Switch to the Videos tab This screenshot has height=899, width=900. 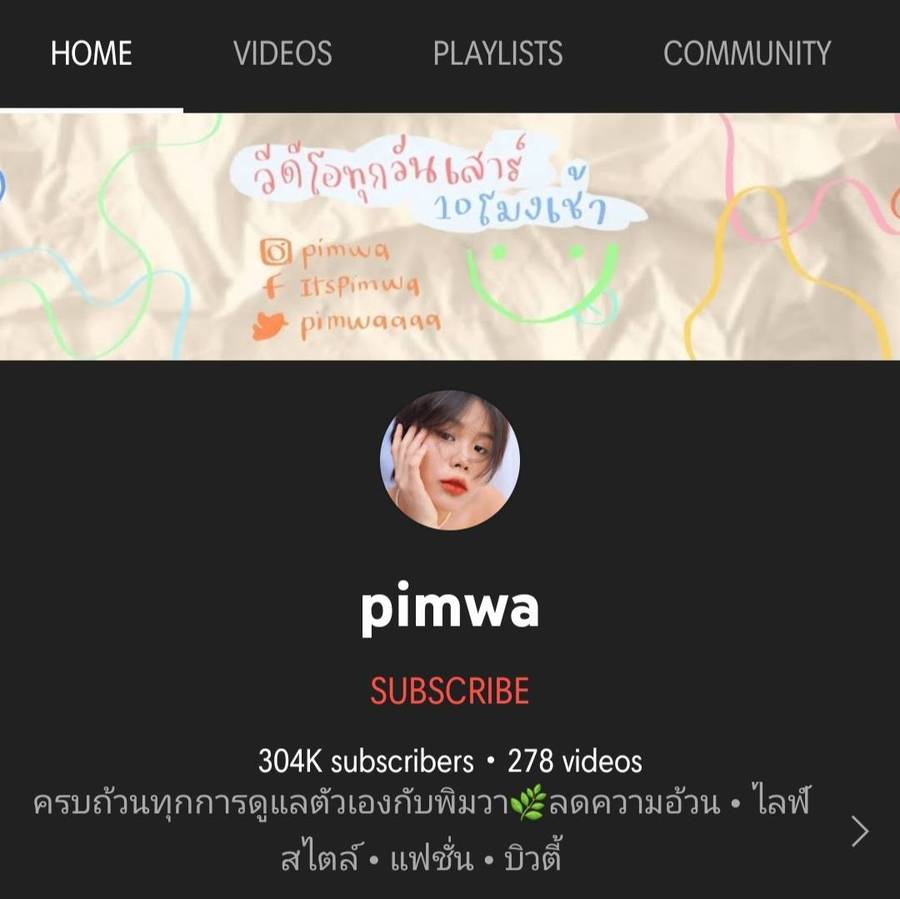pyautogui.click(x=282, y=53)
